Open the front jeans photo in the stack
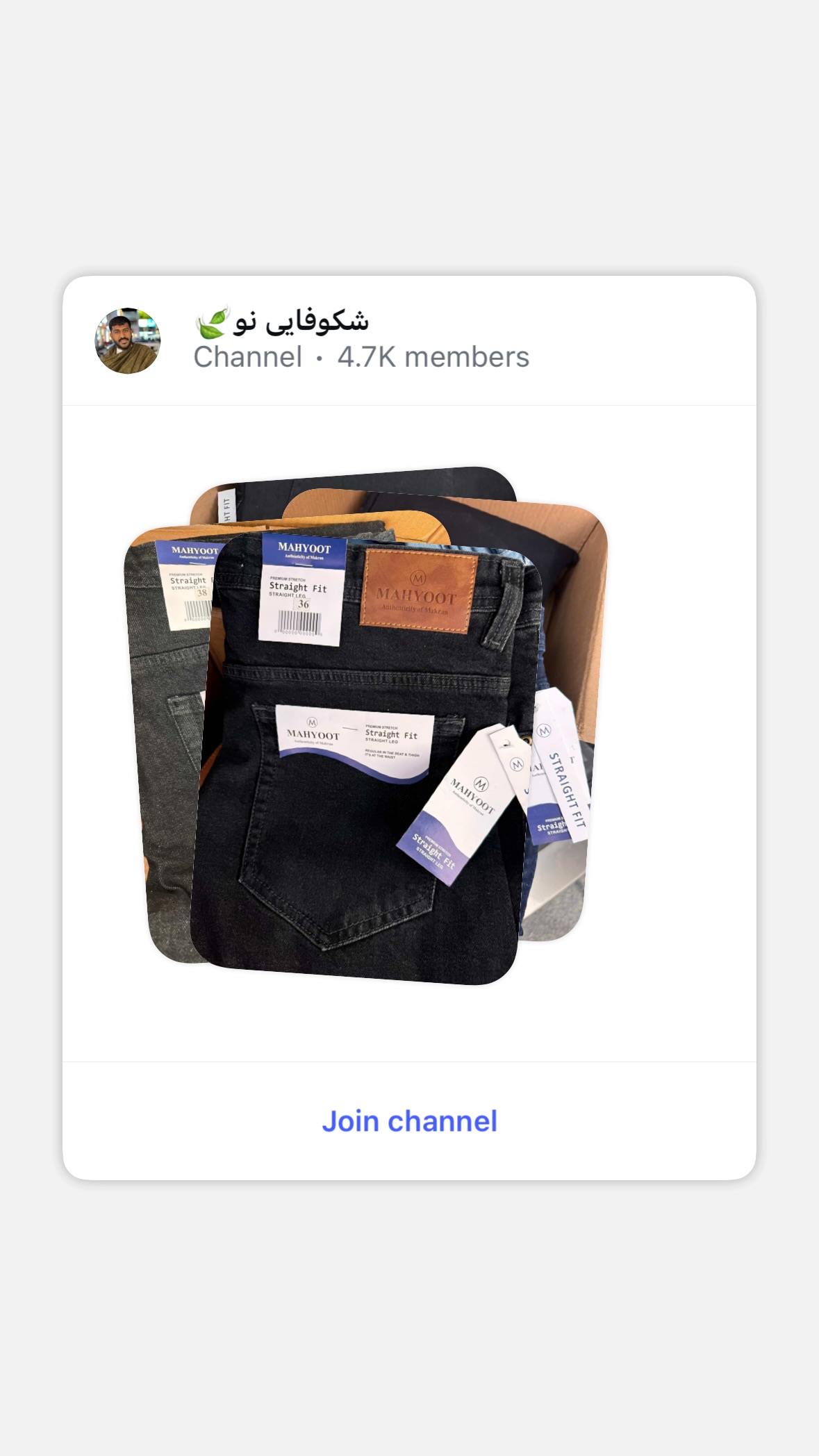 tap(367, 759)
